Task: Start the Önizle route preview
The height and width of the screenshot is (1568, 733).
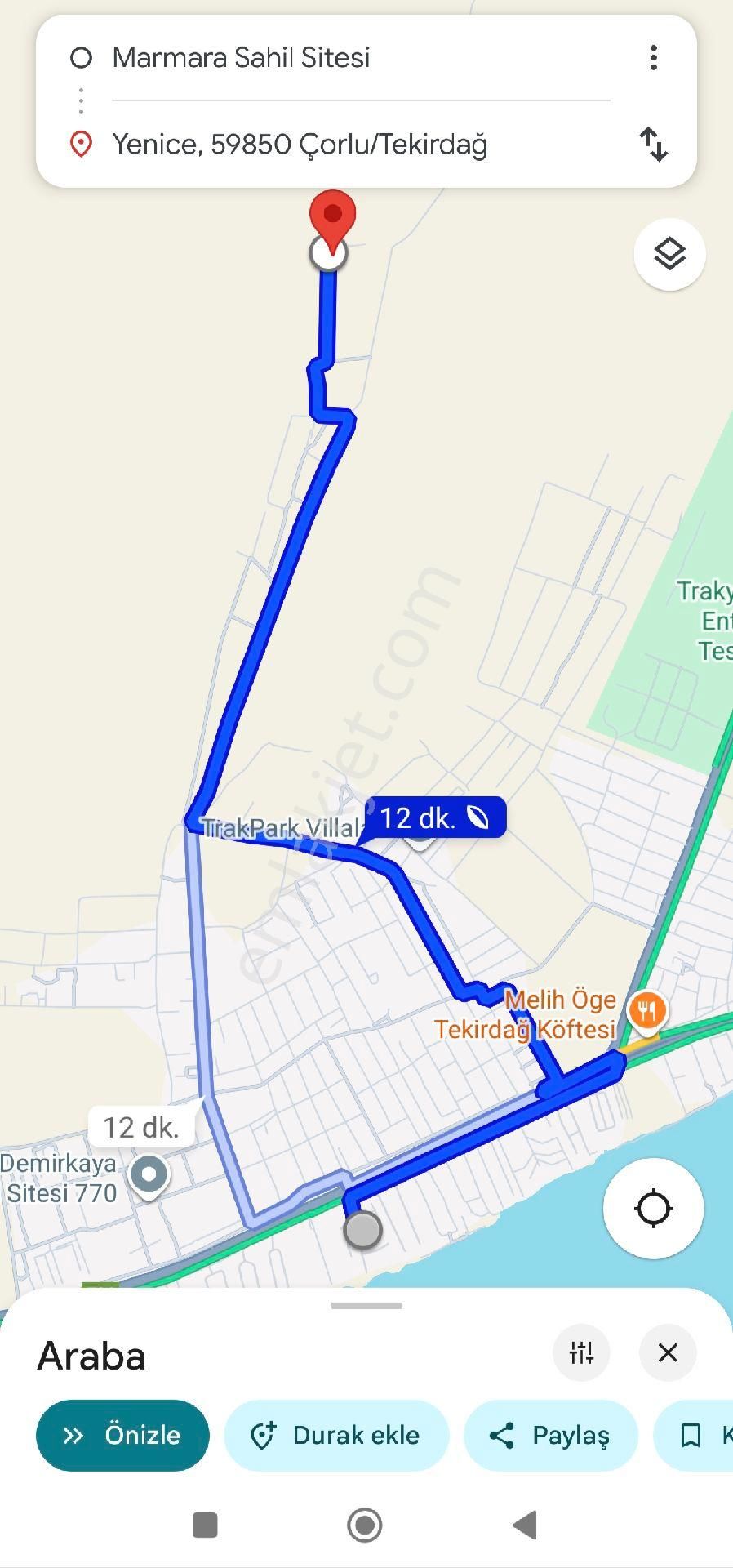Action: pos(122,1435)
